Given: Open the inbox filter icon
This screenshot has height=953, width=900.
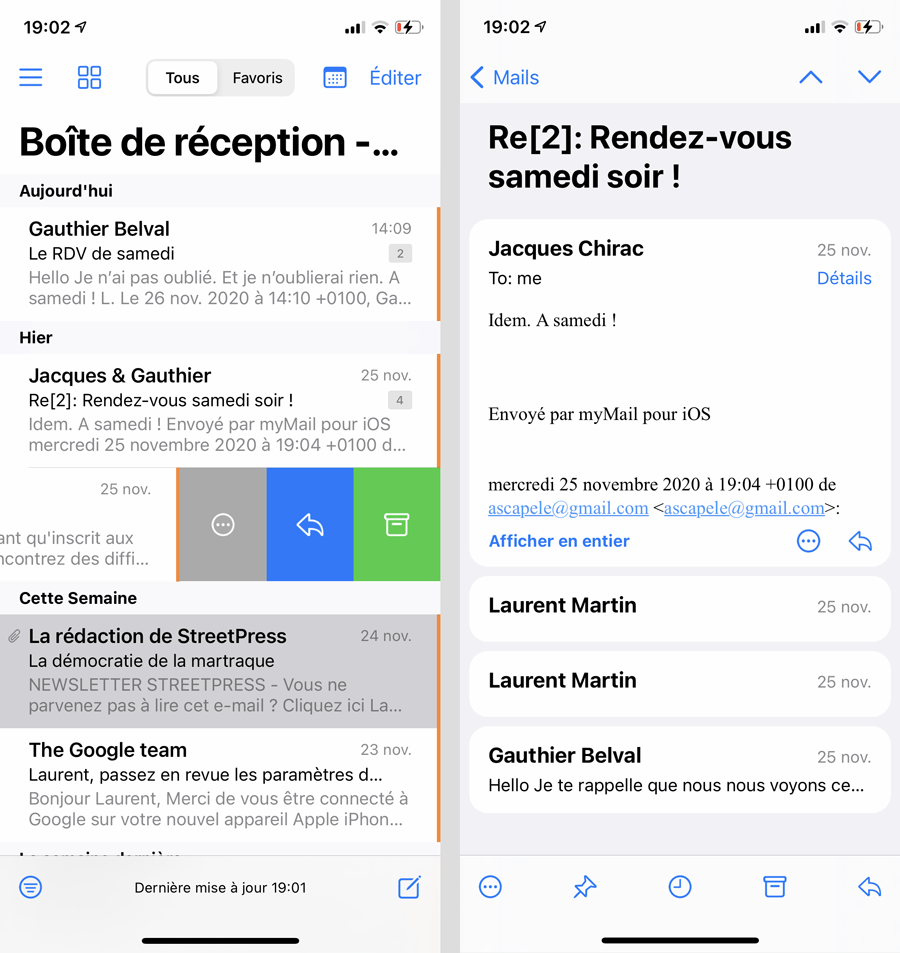Looking at the screenshot, I should click(x=31, y=887).
